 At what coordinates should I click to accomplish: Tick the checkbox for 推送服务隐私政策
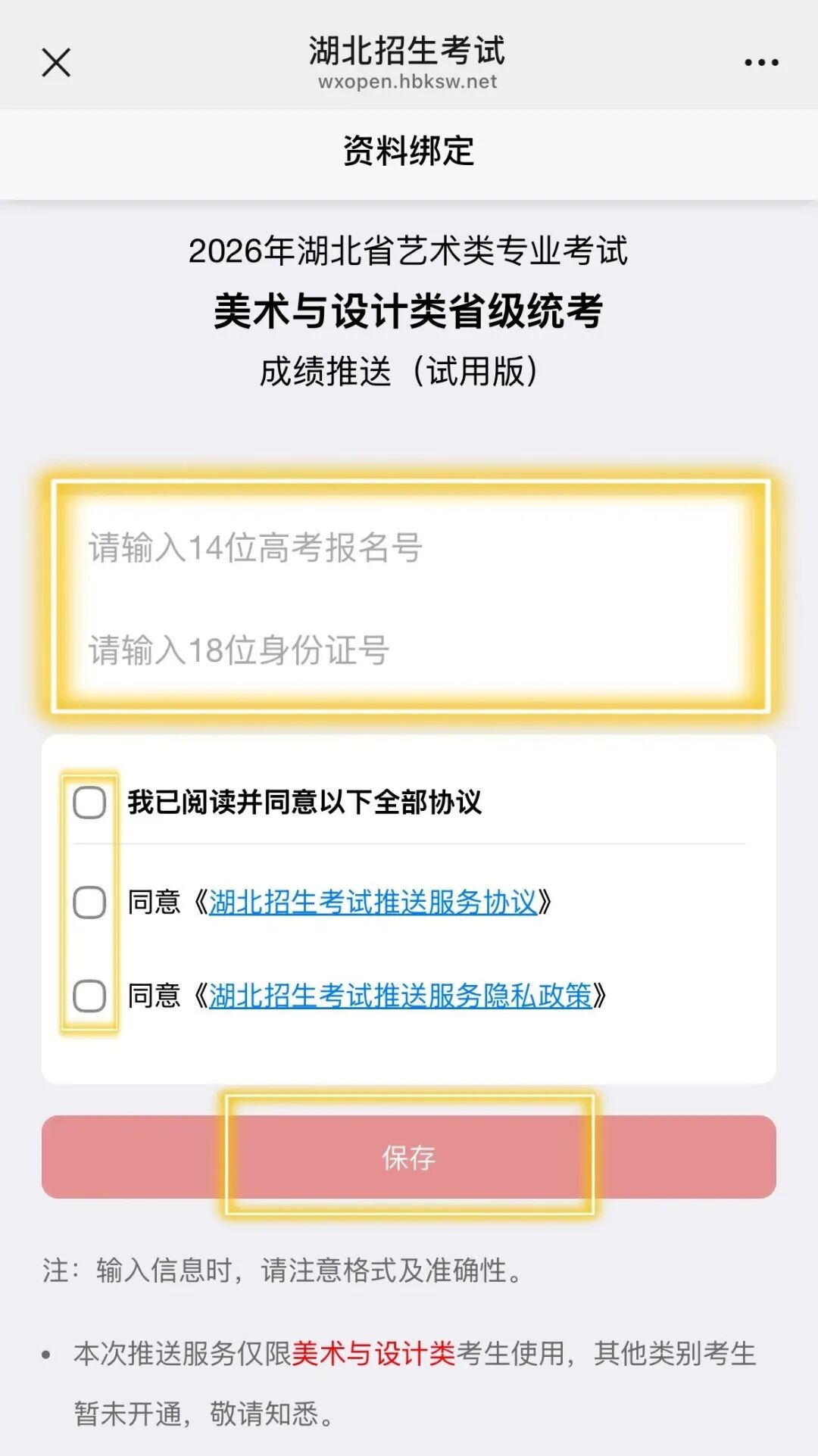point(89,996)
